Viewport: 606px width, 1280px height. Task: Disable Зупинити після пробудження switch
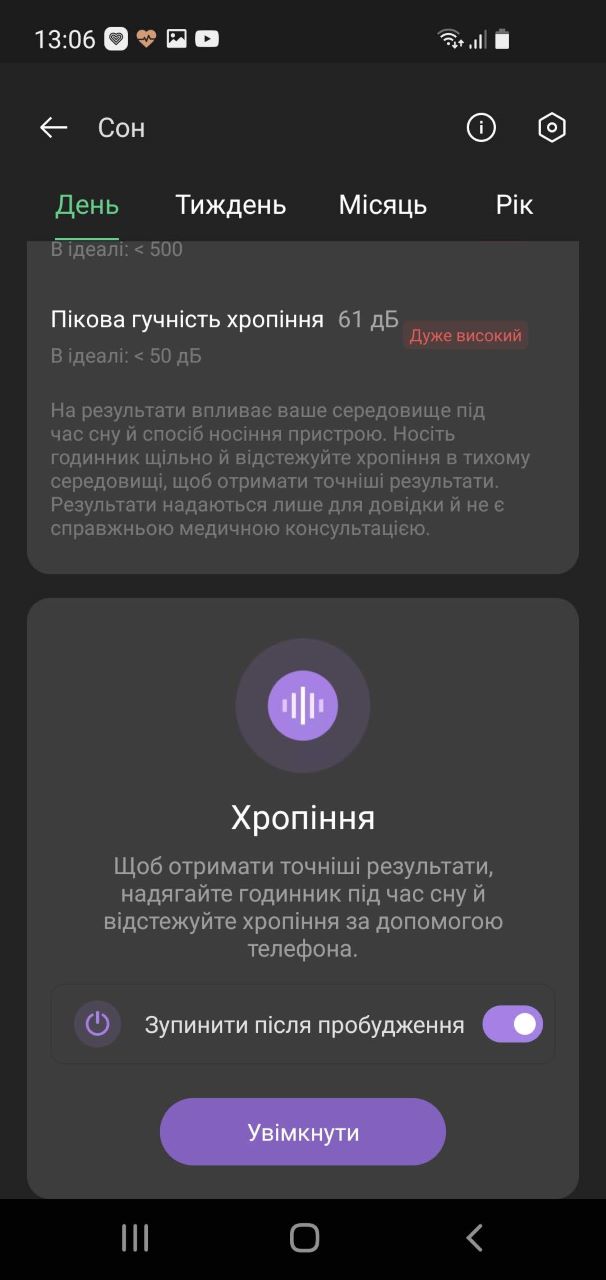click(513, 1024)
